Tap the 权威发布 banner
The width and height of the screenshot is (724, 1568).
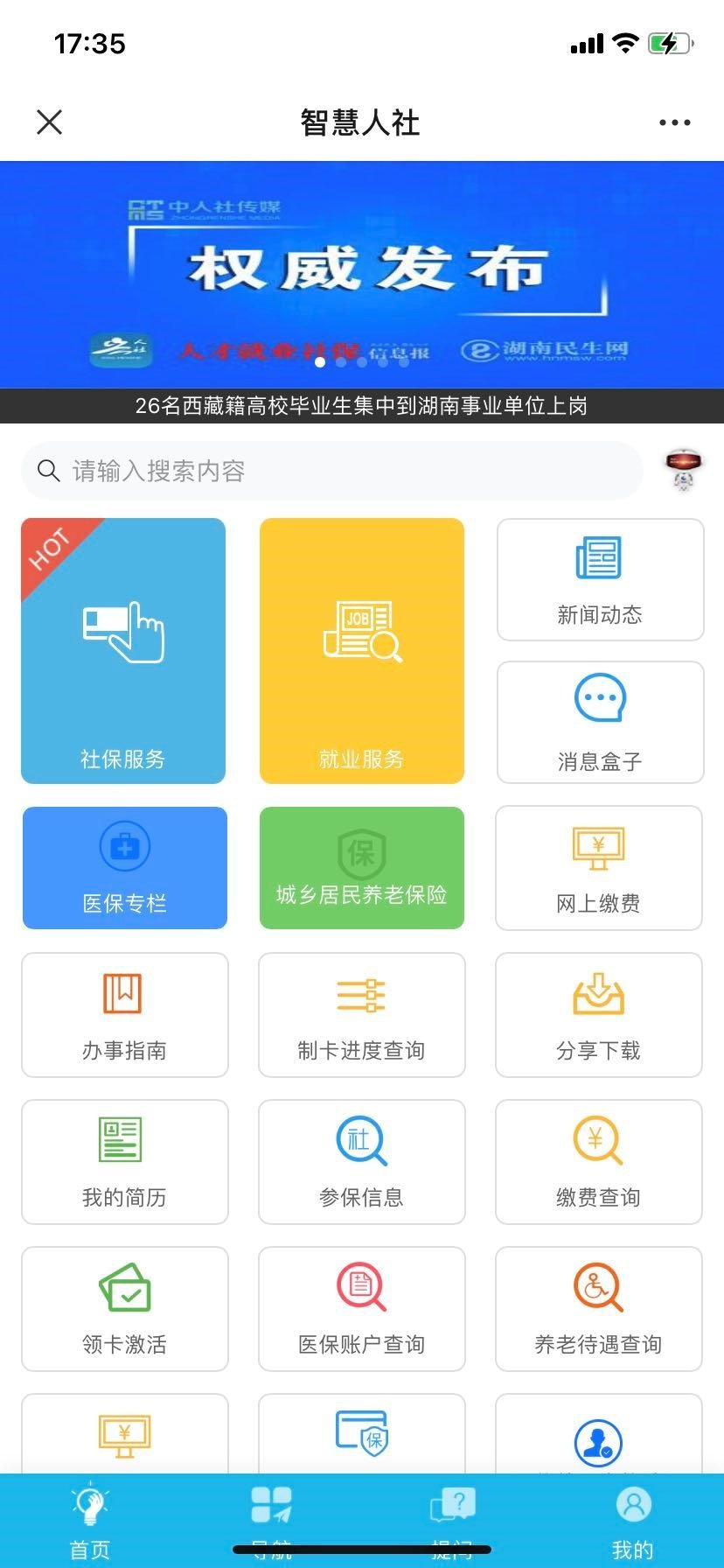tap(362, 273)
